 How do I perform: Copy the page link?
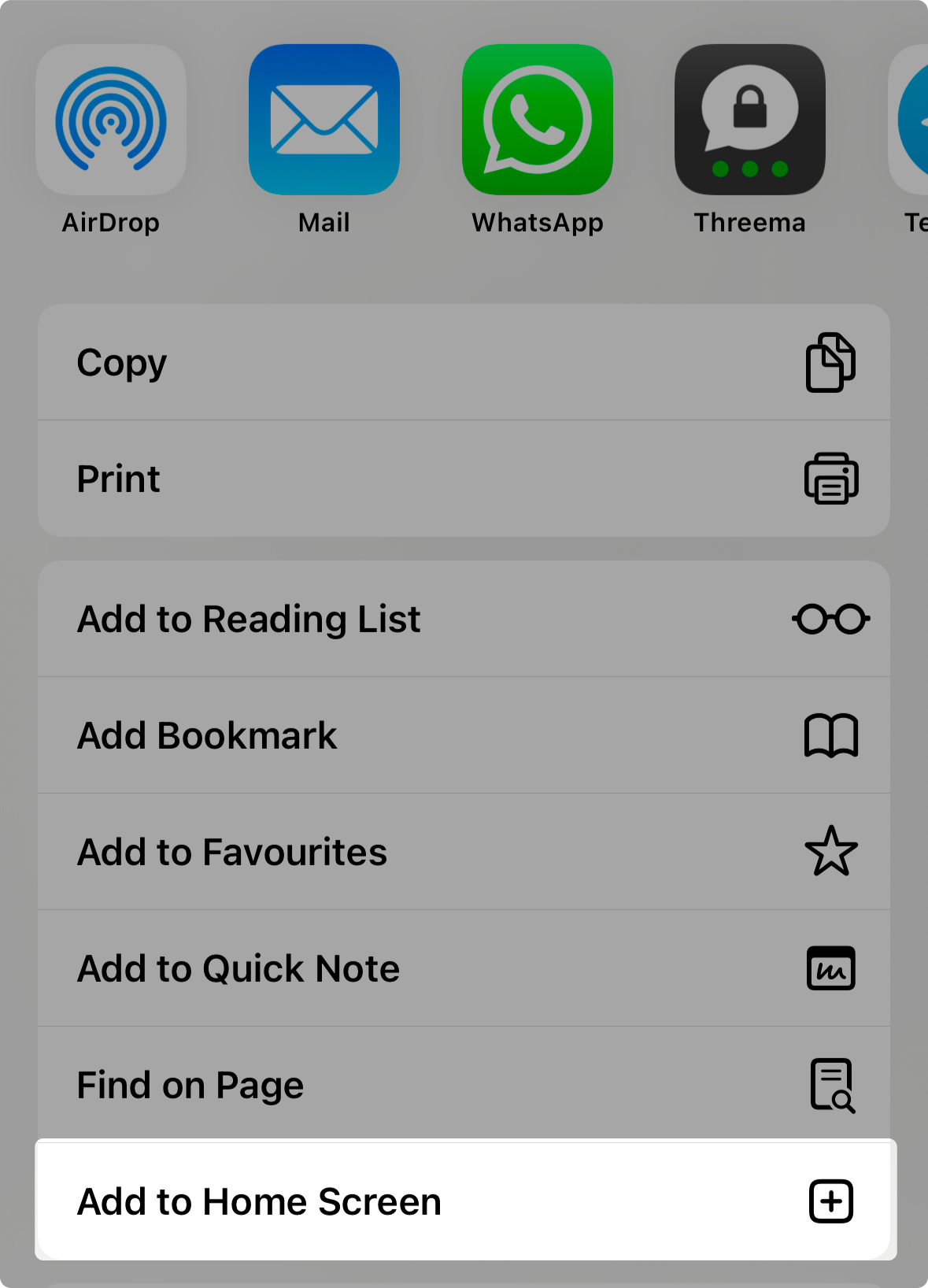[464, 362]
